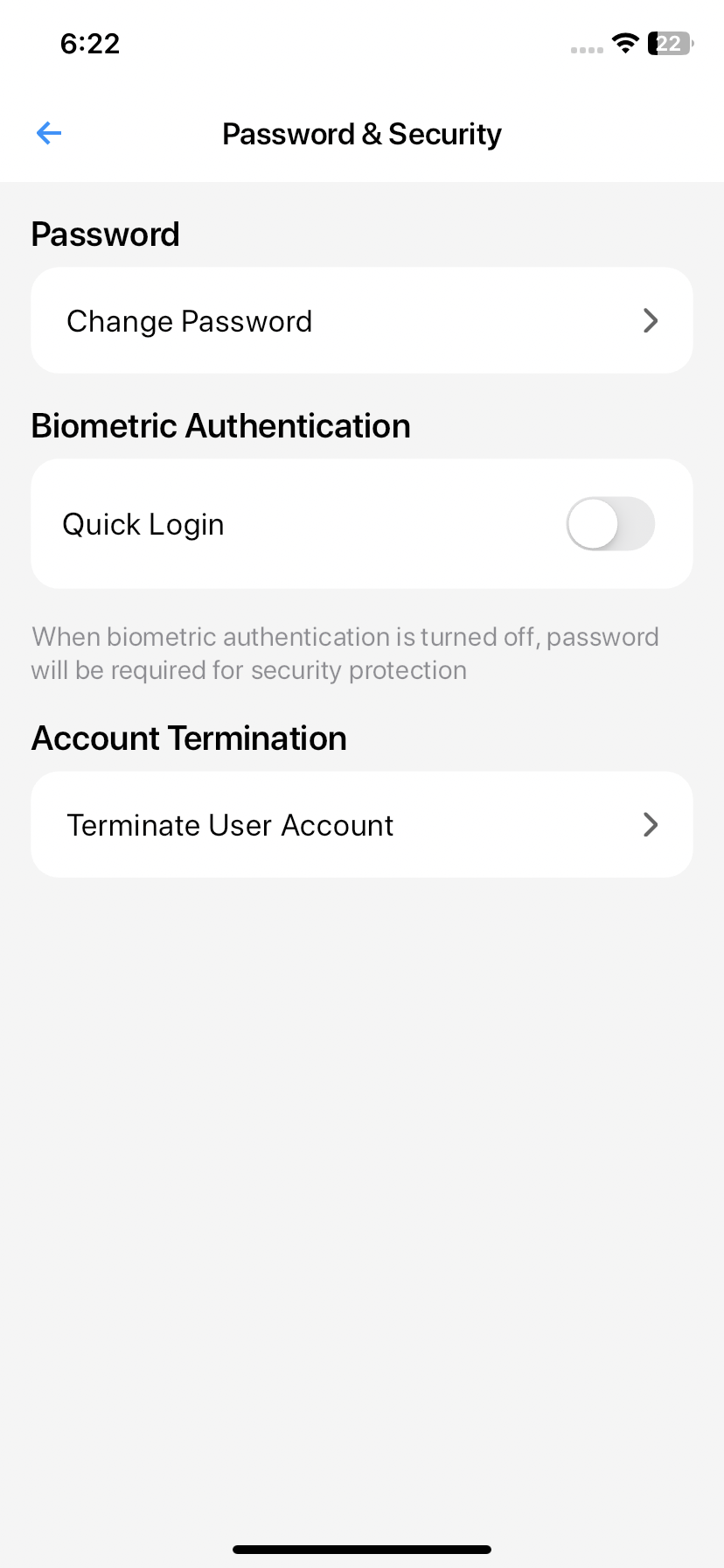Tap the back navigation arrow to leave settings
The width and height of the screenshot is (724, 1568).
pyautogui.click(x=48, y=133)
